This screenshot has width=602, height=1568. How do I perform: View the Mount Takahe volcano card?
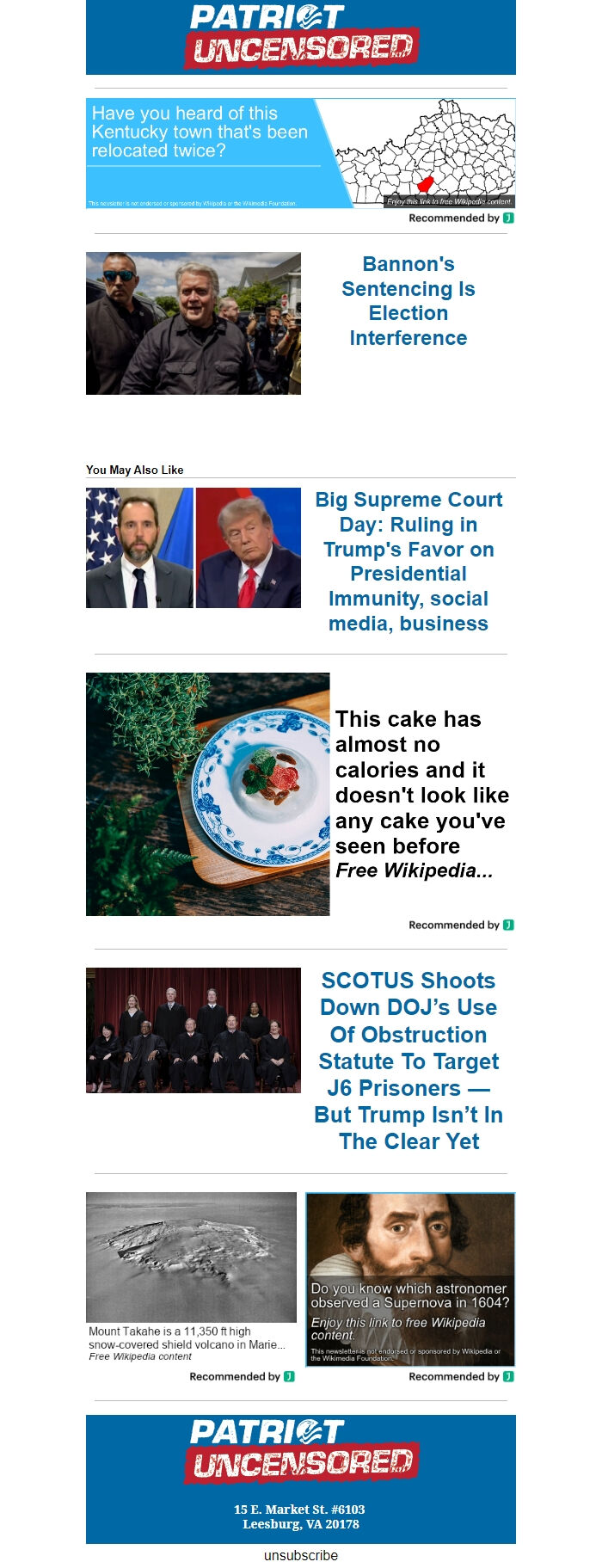point(192,1276)
